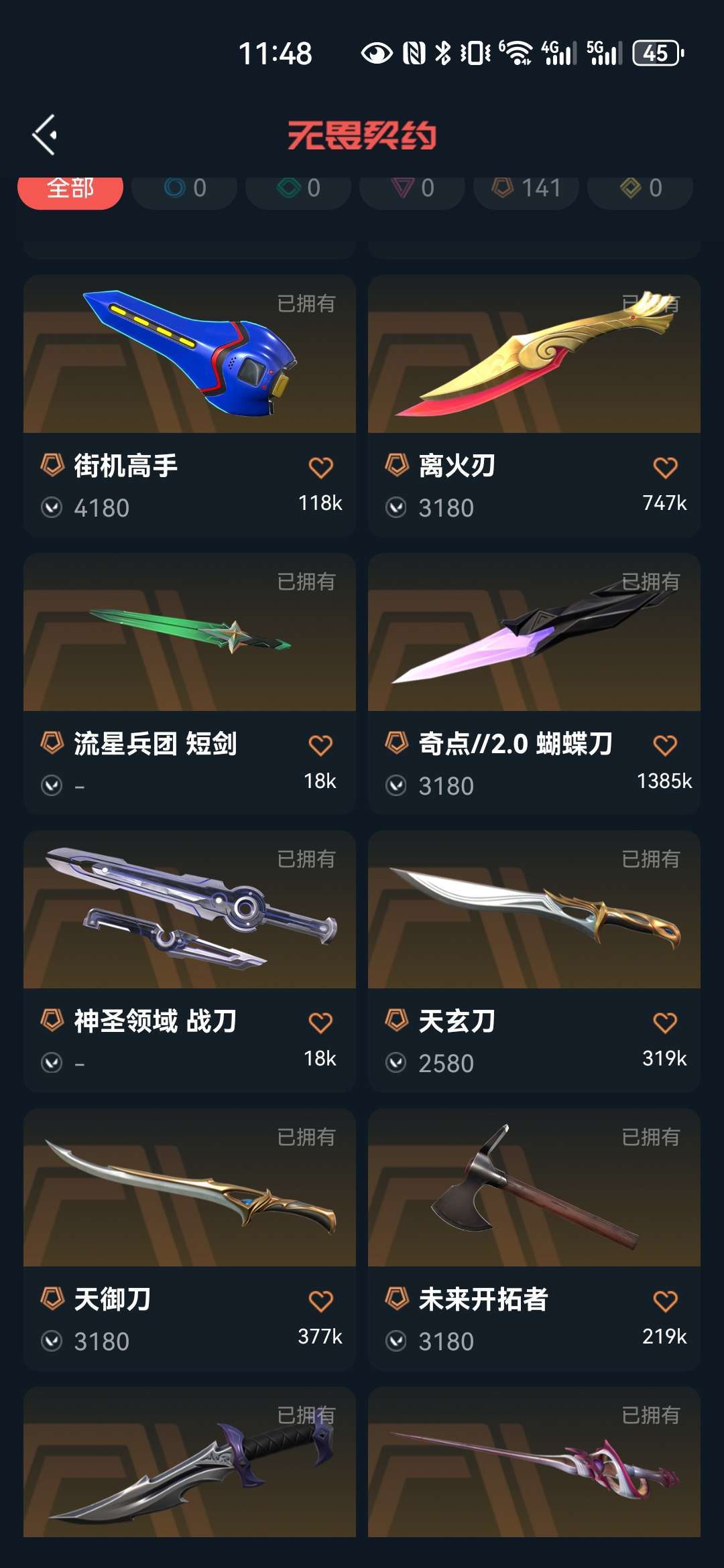Select the 全部 filter chip
This screenshot has height=1568, width=724.
(70, 190)
